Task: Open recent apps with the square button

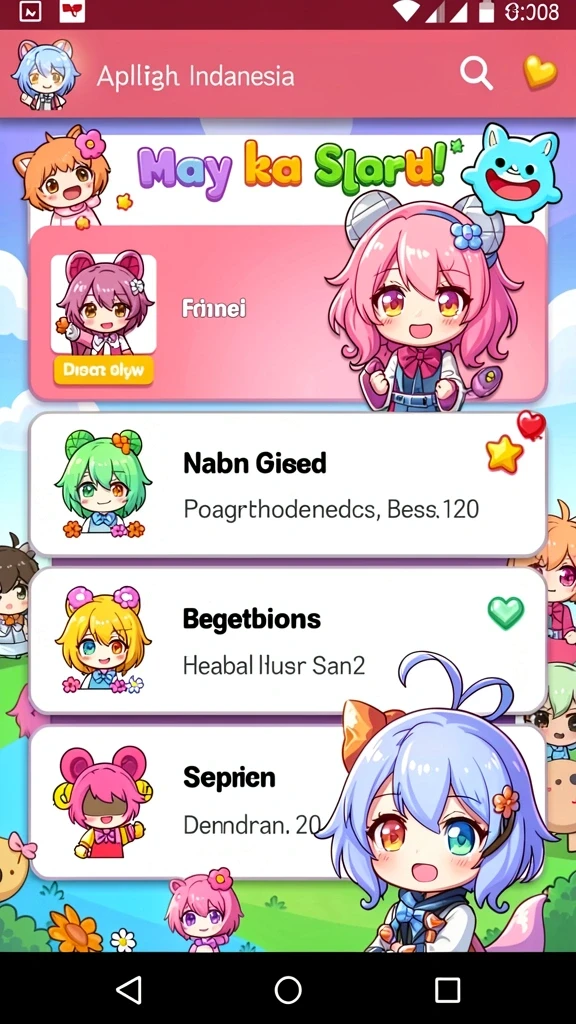Action: tap(447, 990)
